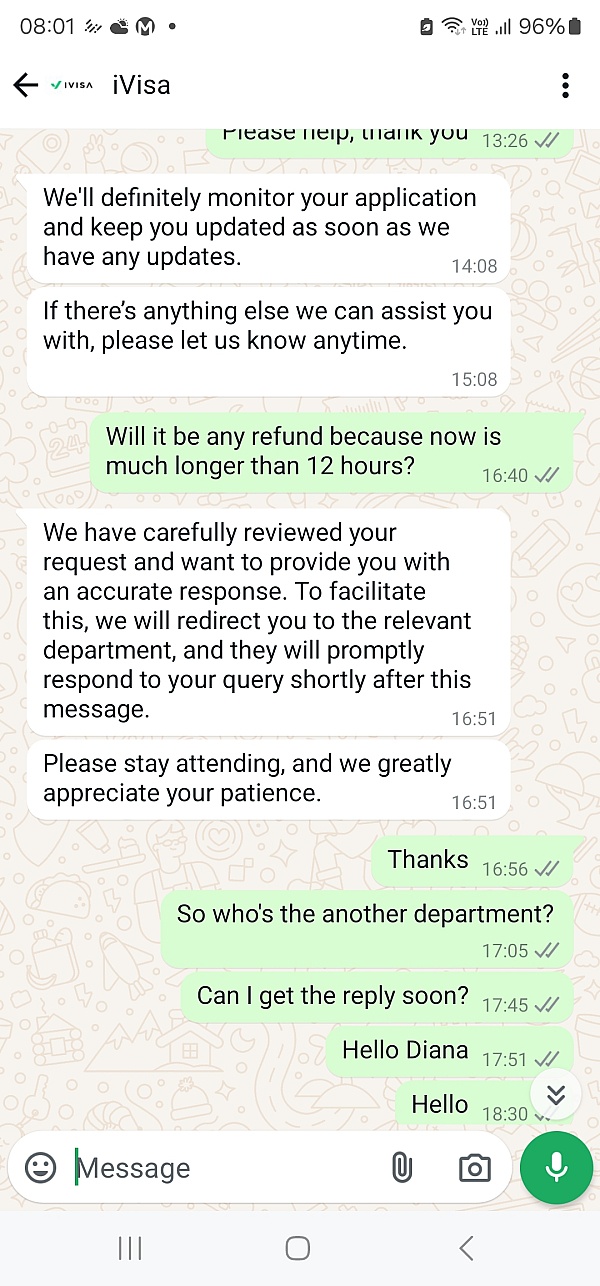The height and width of the screenshot is (1286, 600).
Task: Record a voice message
Action: pyautogui.click(x=556, y=1167)
